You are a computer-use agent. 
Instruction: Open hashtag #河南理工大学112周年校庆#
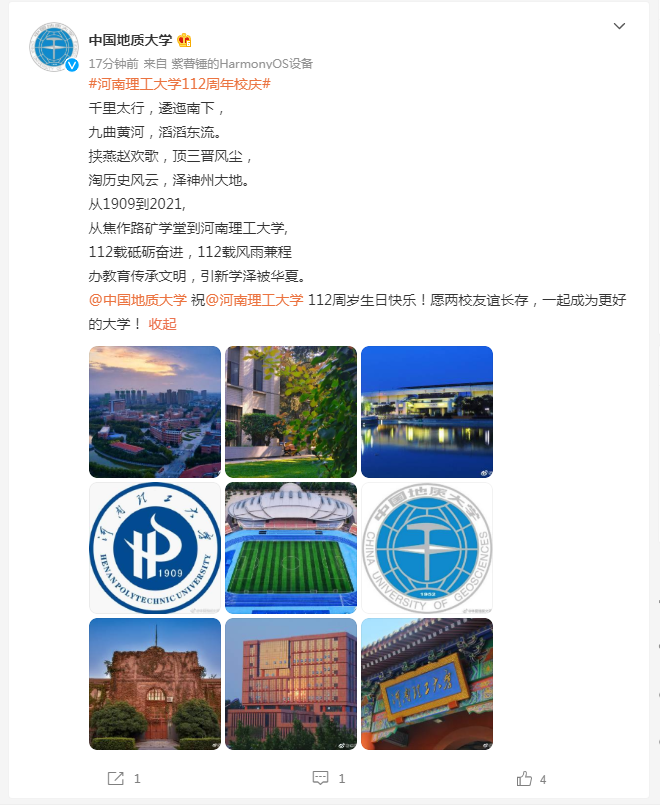[180, 84]
